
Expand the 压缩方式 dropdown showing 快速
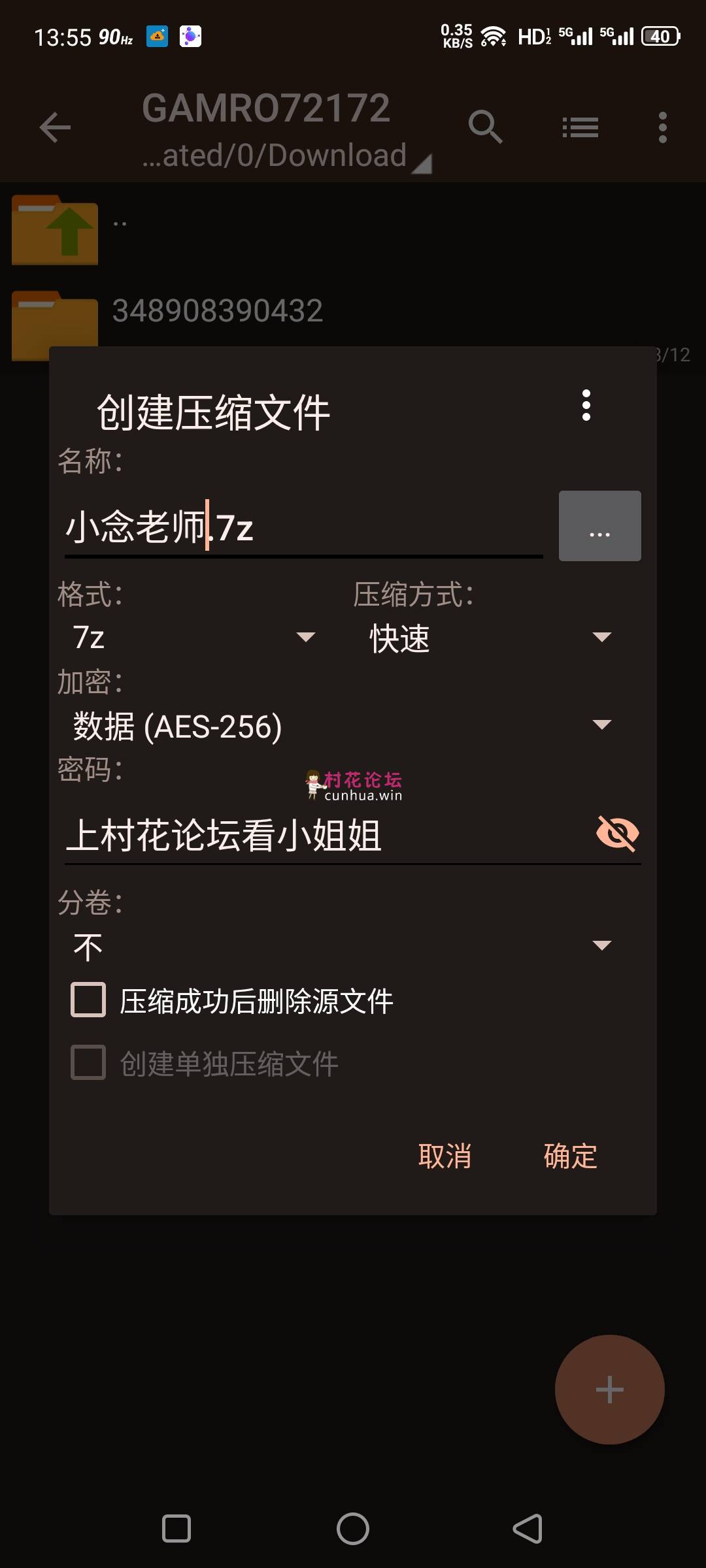point(490,637)
